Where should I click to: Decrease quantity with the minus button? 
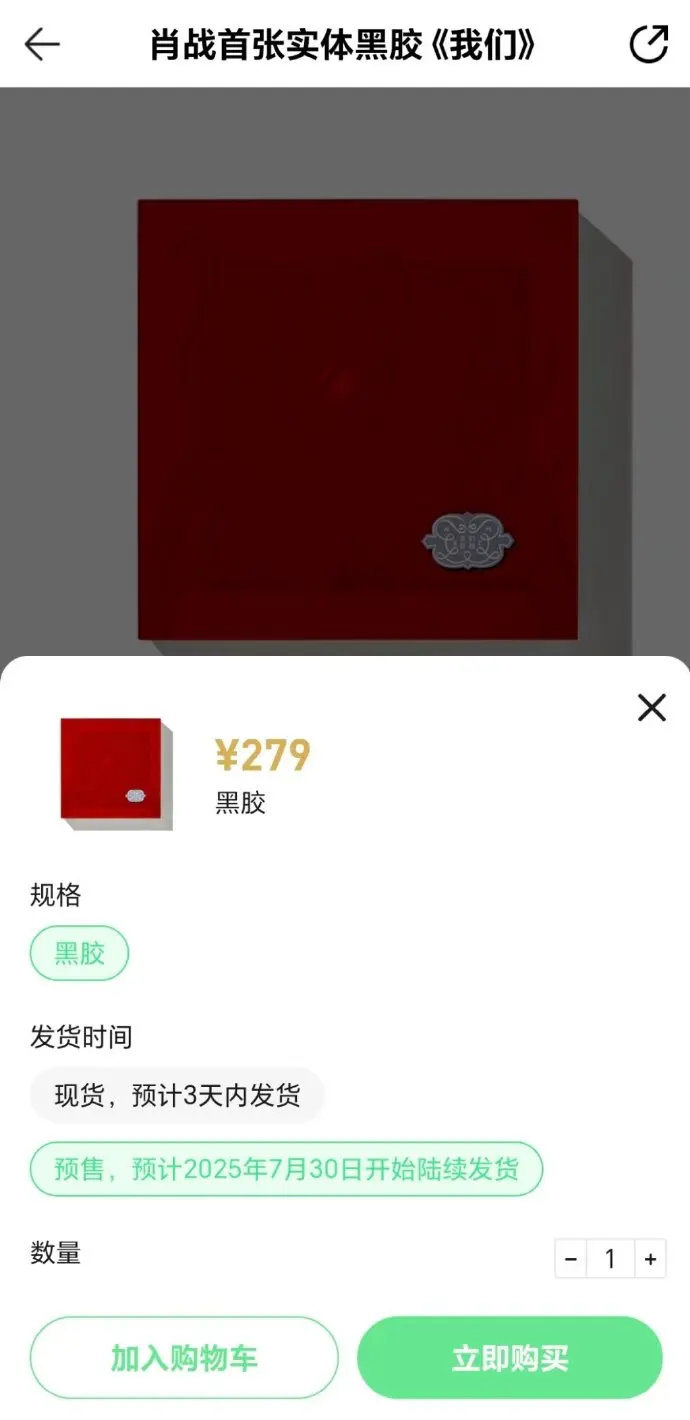[x=571, y=1259]
